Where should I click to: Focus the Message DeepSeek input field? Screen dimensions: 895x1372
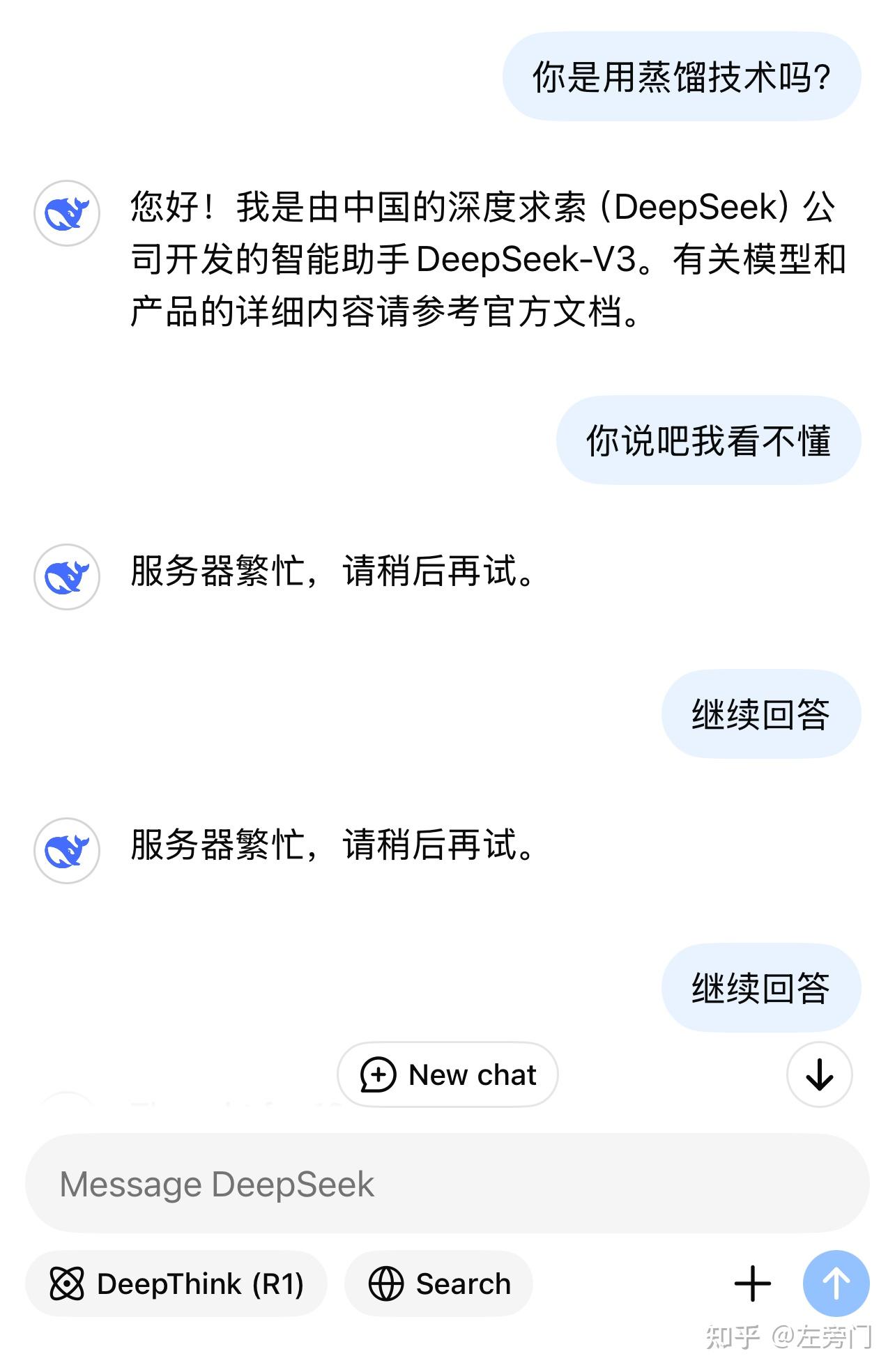coord(446,1184)
